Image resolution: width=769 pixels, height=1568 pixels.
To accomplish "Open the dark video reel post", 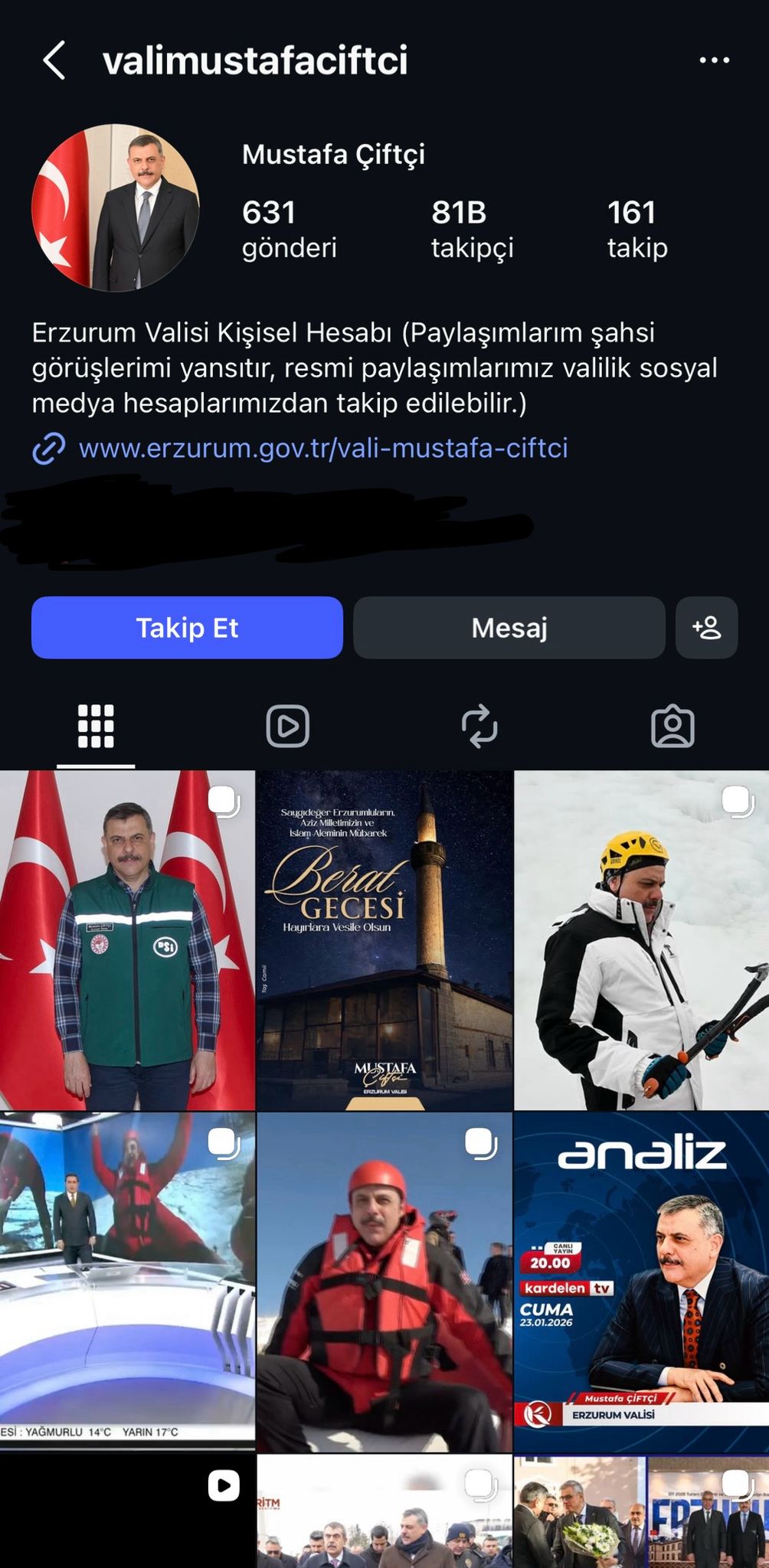I will click(x=127, y=1512).
